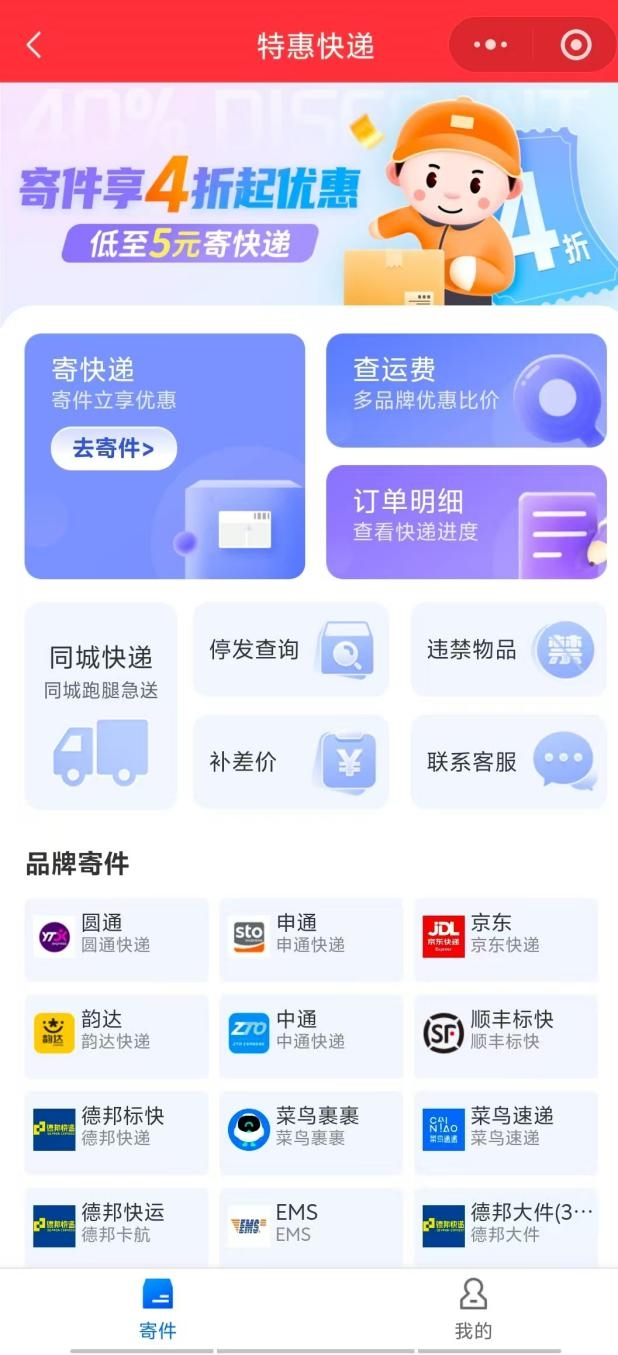Switch to the 寄件 tab
618x1355 pixels.
tap(158, 1310)
